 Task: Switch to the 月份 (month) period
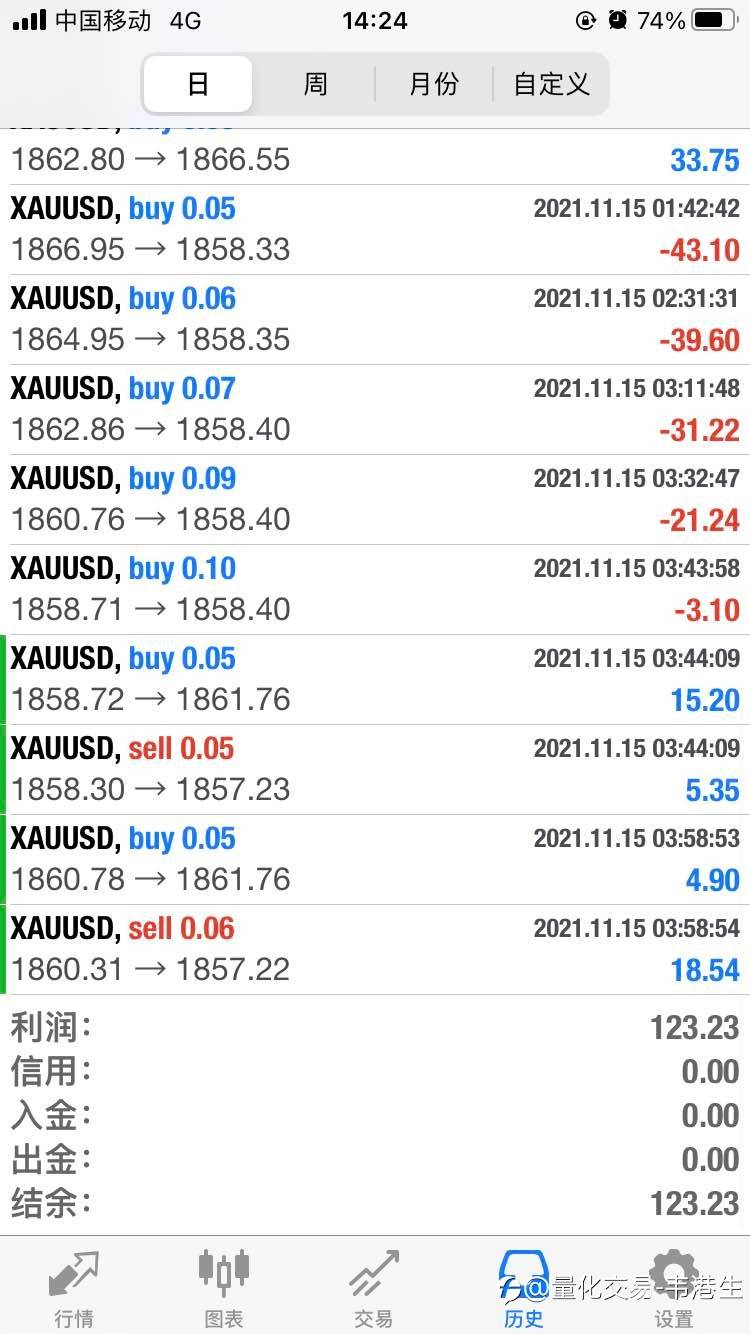pos(434,84)
